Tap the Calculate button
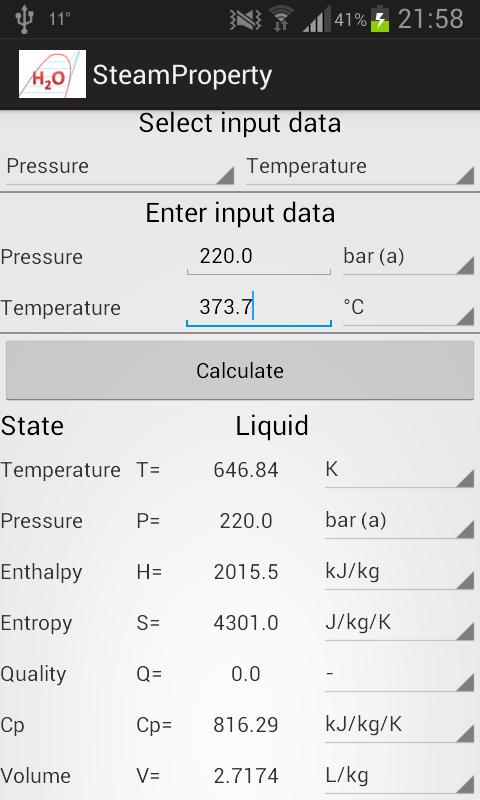The height and width of the screenshot is (800, 480). 240,370
